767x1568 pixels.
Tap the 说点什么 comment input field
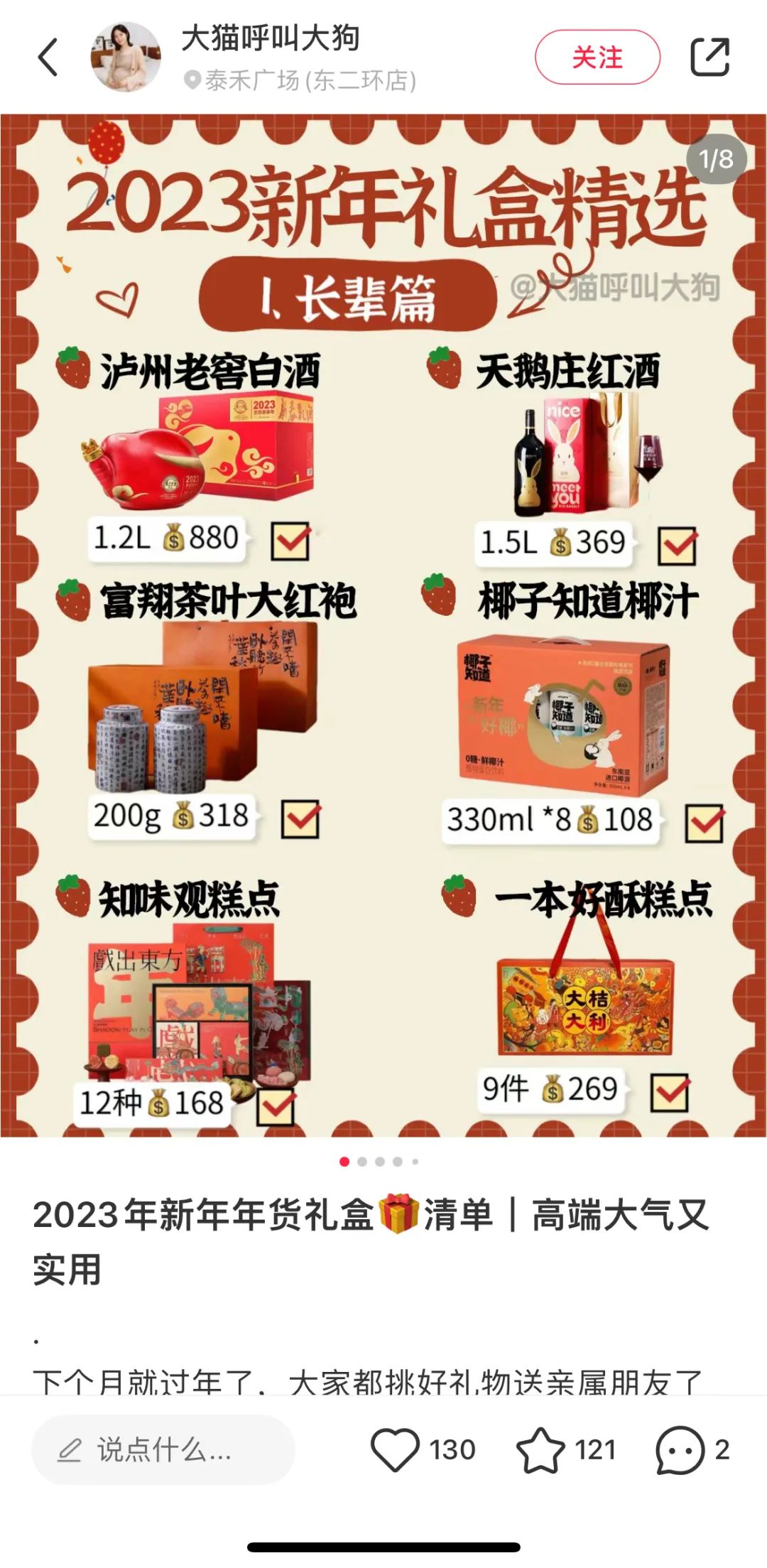pyautogui.click(x=163, y=1449)
